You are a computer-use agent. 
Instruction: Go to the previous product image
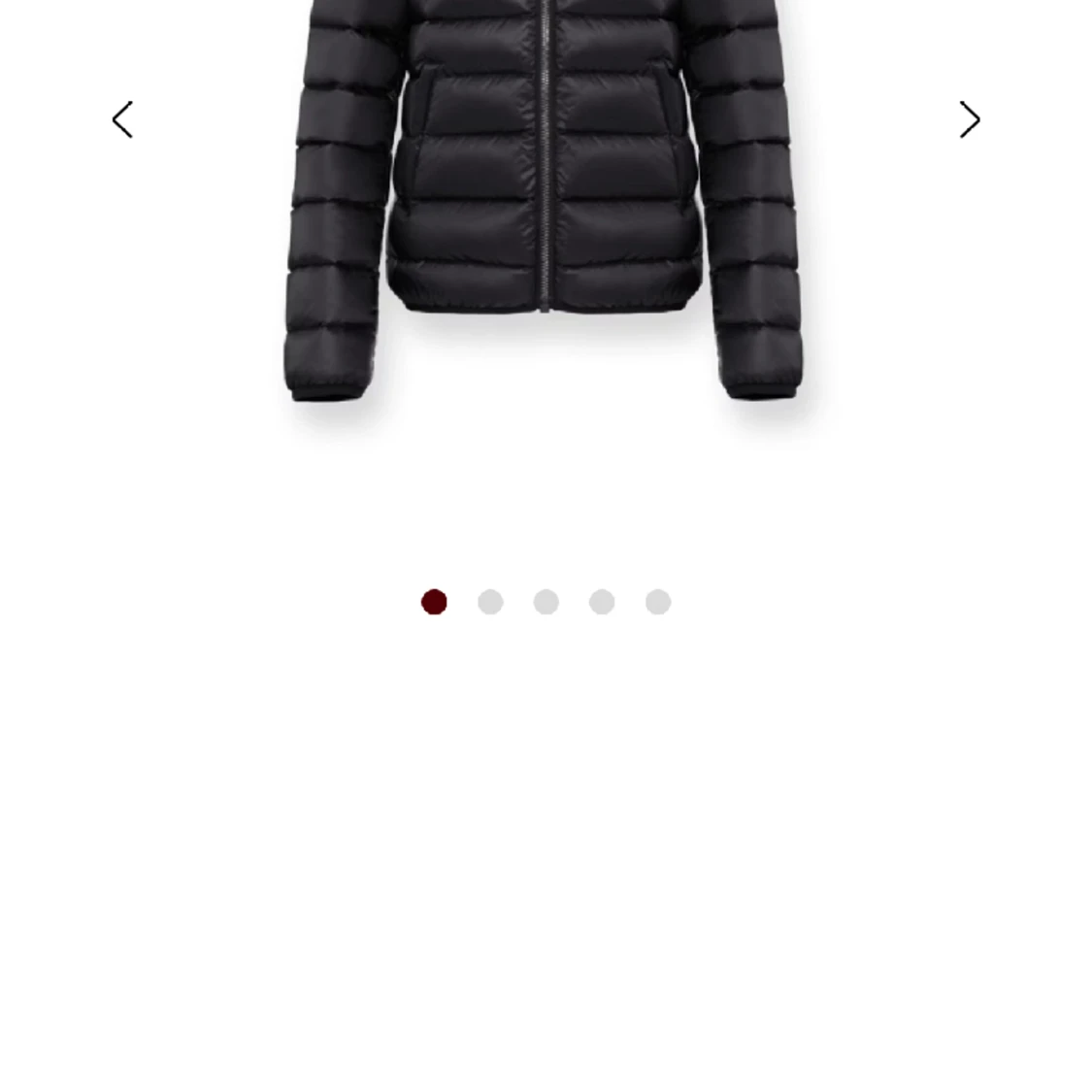pyautogui.click(x=122, y=120)
